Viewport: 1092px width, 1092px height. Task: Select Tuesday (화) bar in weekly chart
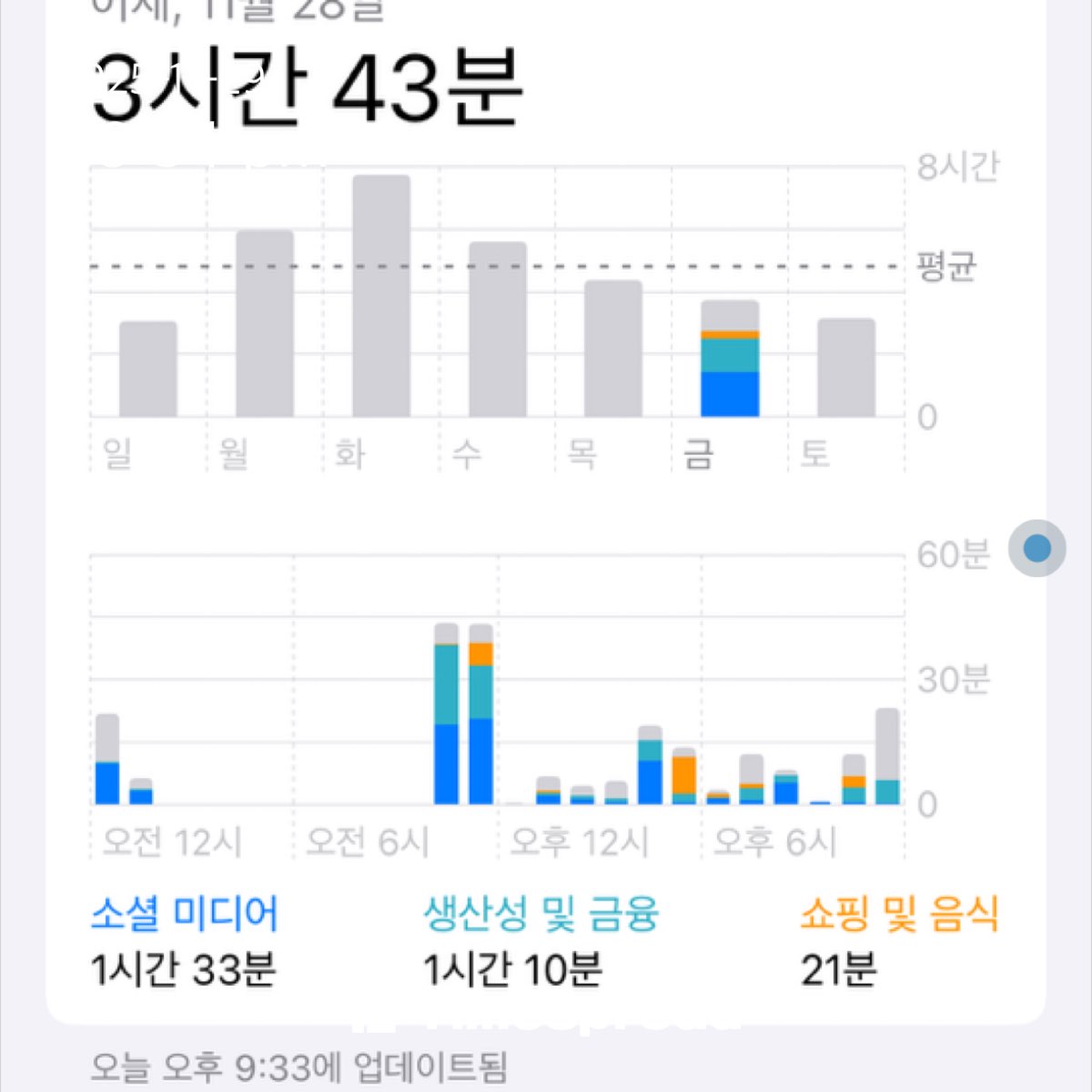coord(381,297)
